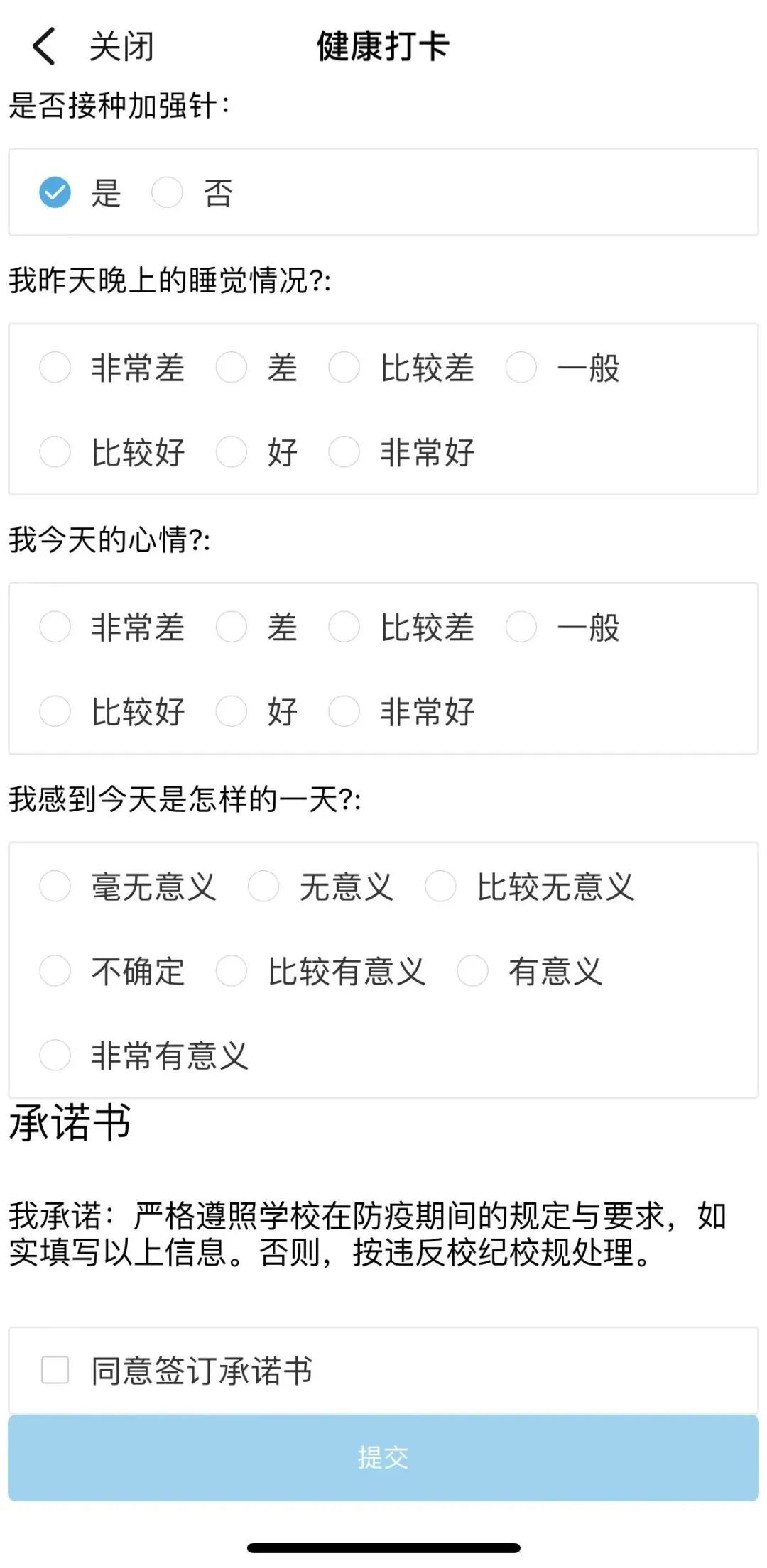Select 否 for booster shot question
The height and width of the screenshot is (1568, 767).
tap(168, 192)
